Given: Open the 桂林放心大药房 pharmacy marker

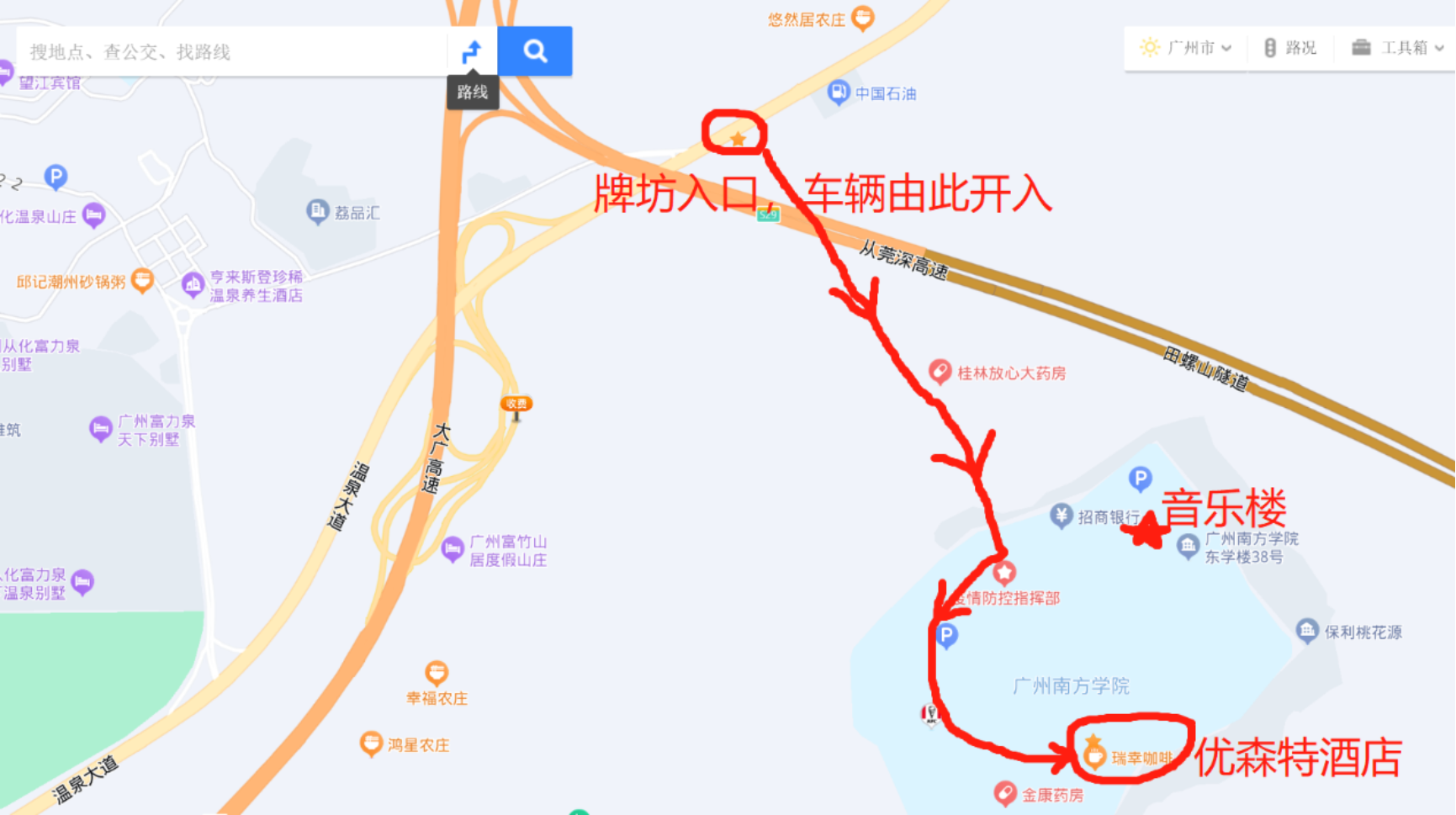Looking at the screenshot, I should [x=940, y=371].
